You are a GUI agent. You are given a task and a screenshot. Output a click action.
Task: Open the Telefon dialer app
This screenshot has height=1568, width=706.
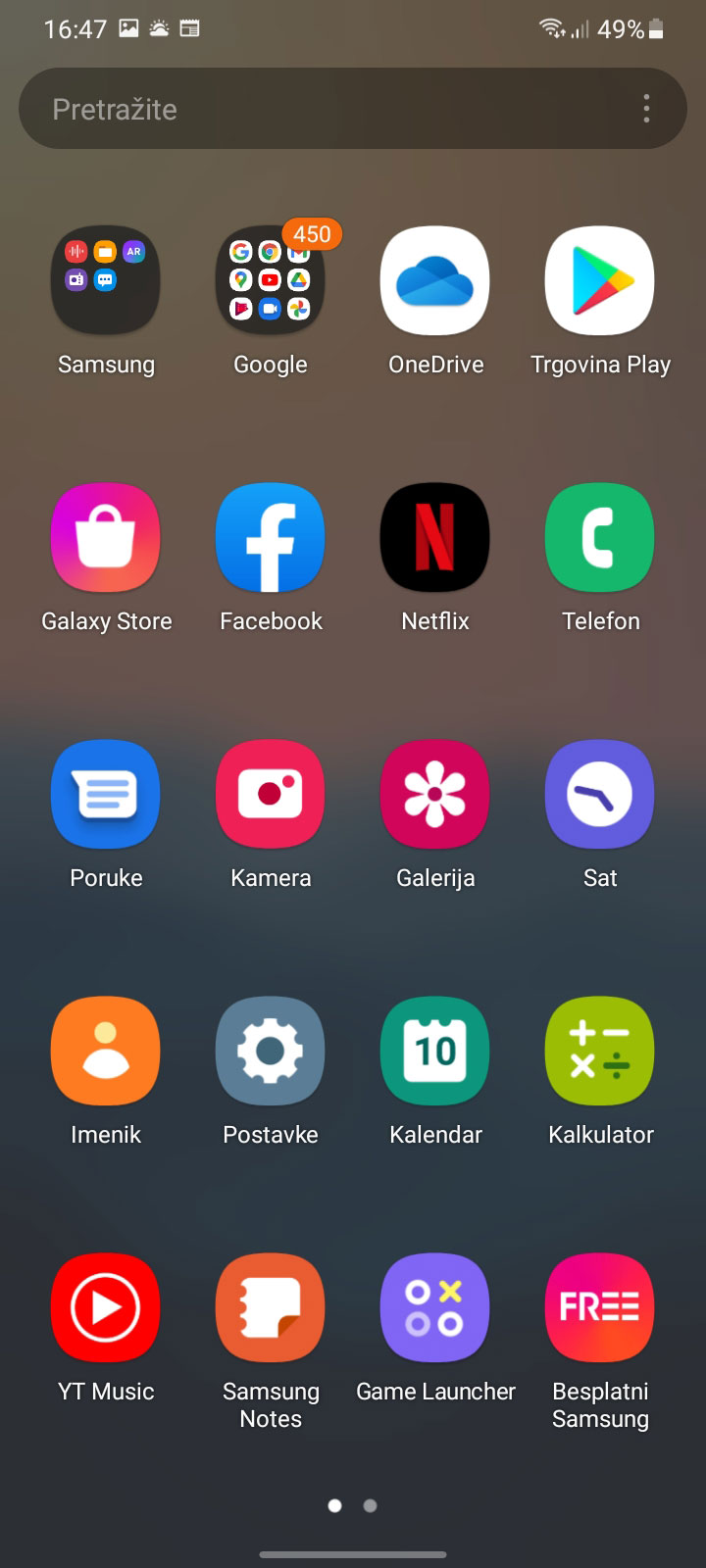600,537
